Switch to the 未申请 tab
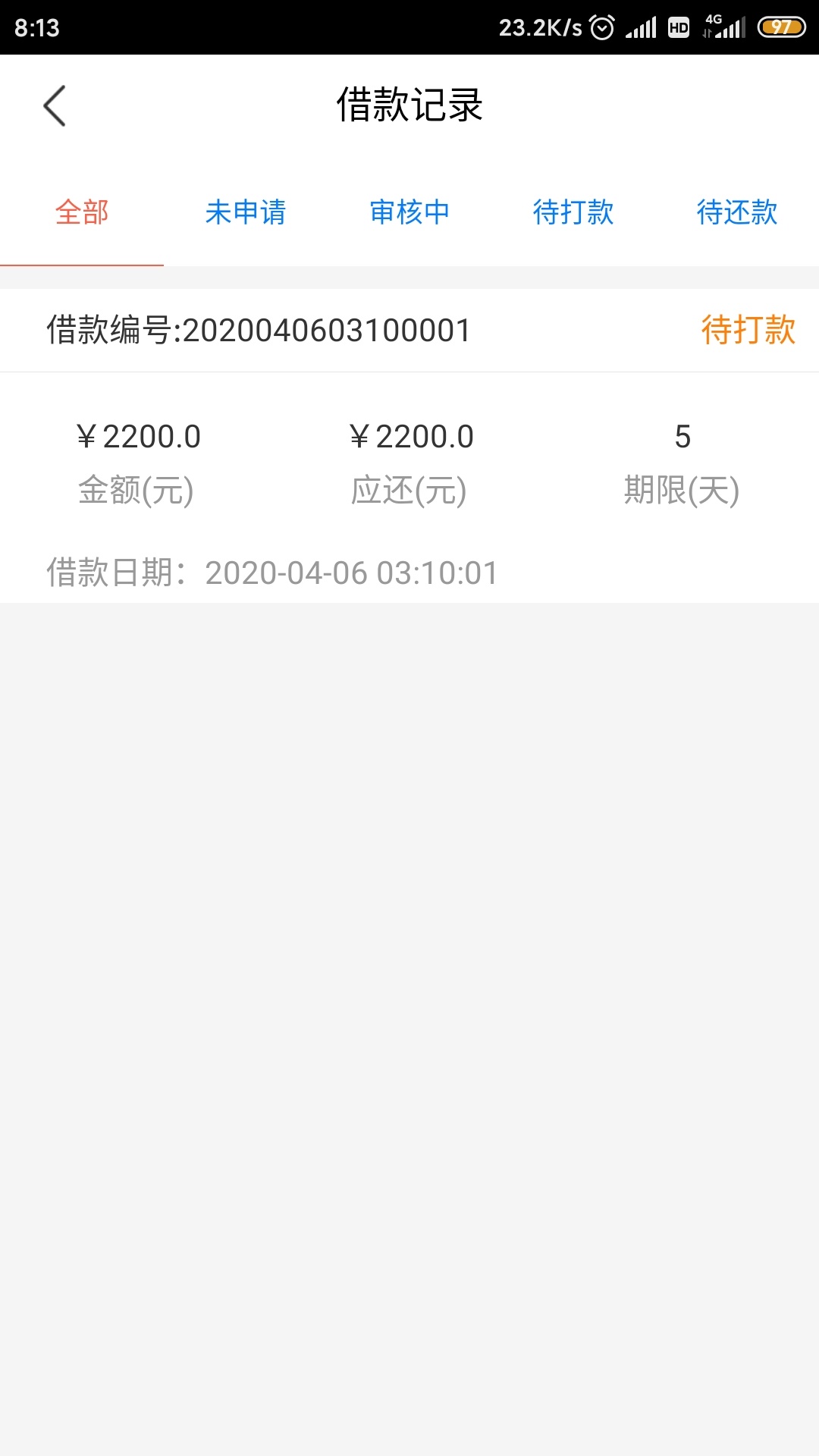The width and height of the screenshot is (819, 1456). [x=246, y=212]
